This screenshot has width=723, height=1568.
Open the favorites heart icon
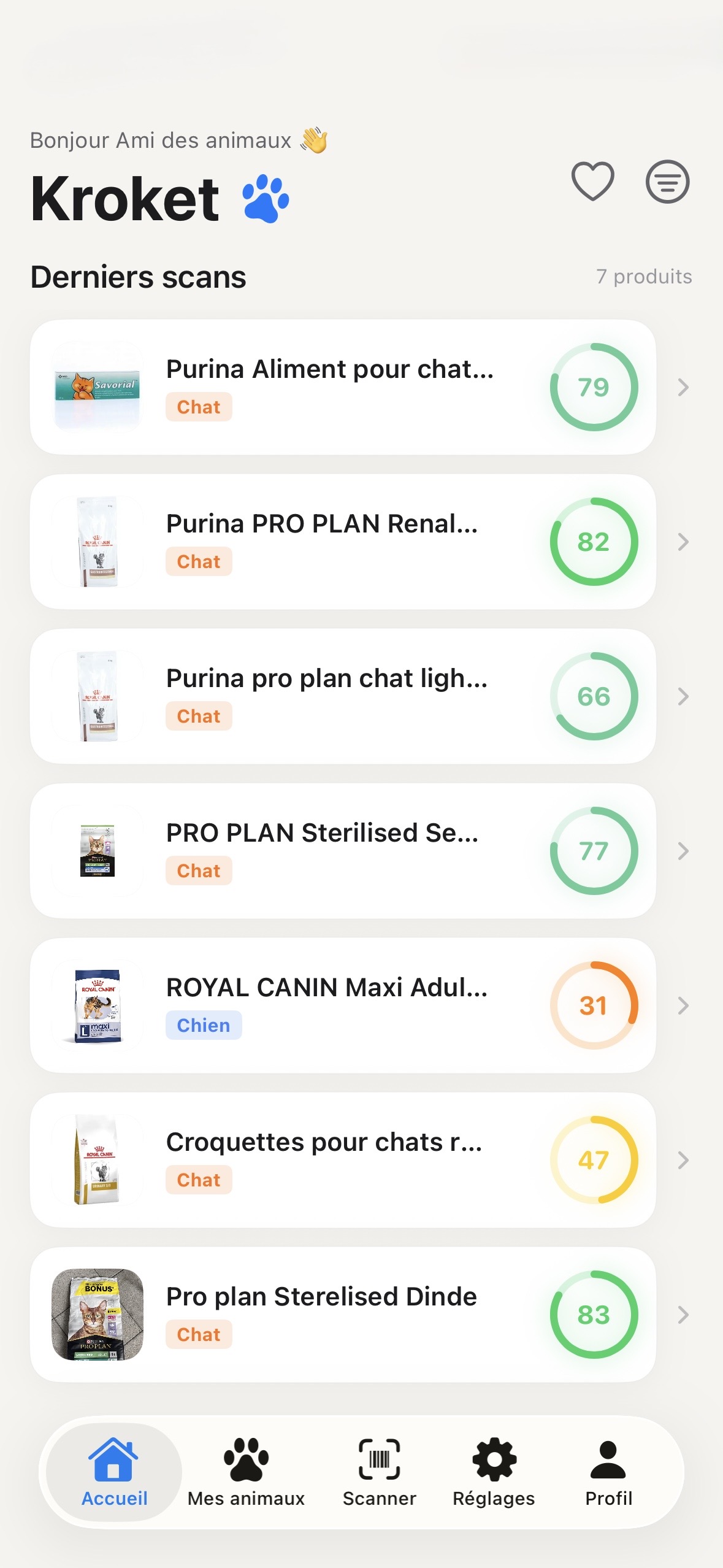[592, 182]
